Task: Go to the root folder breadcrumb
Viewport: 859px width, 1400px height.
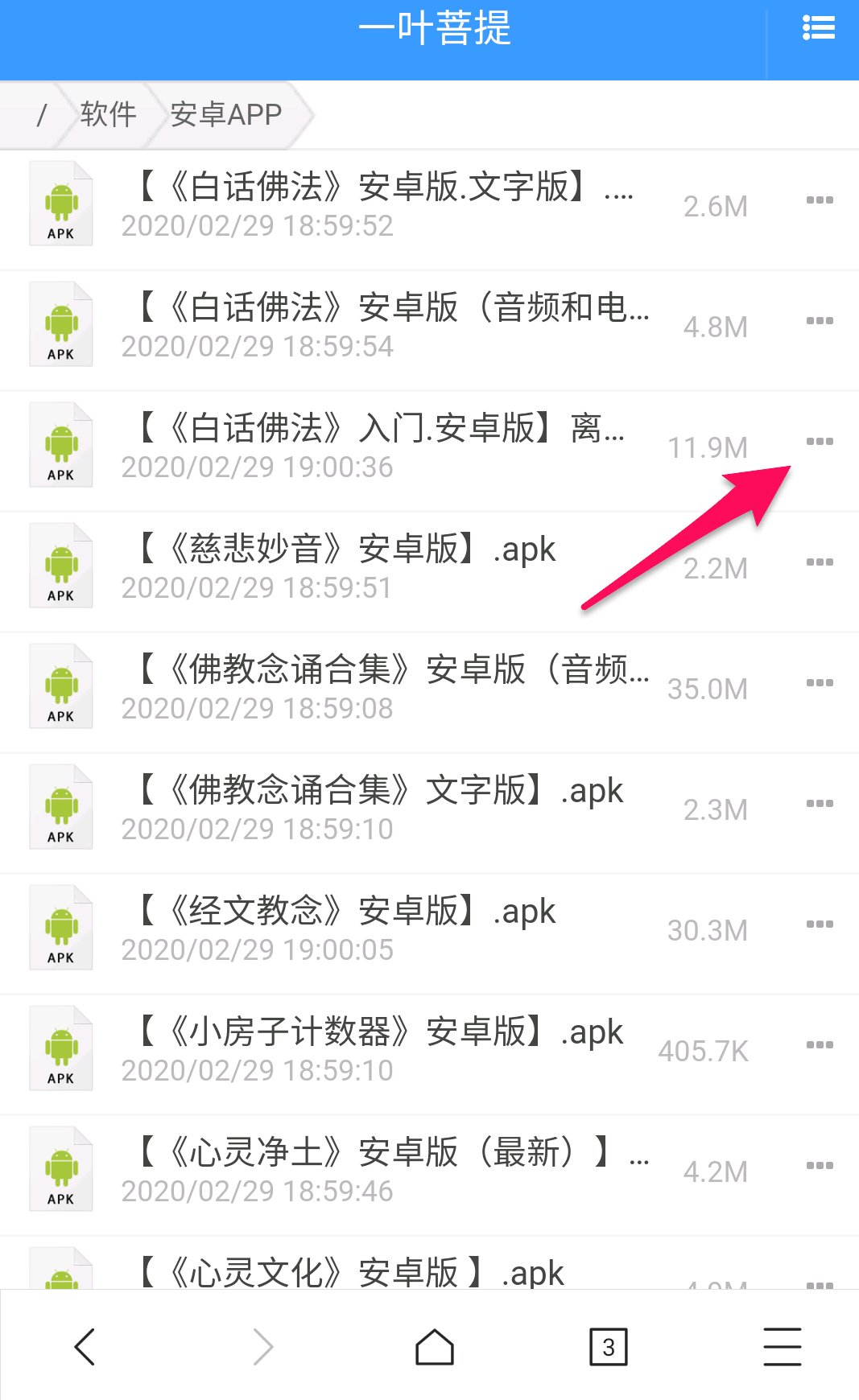Action: 40,115
